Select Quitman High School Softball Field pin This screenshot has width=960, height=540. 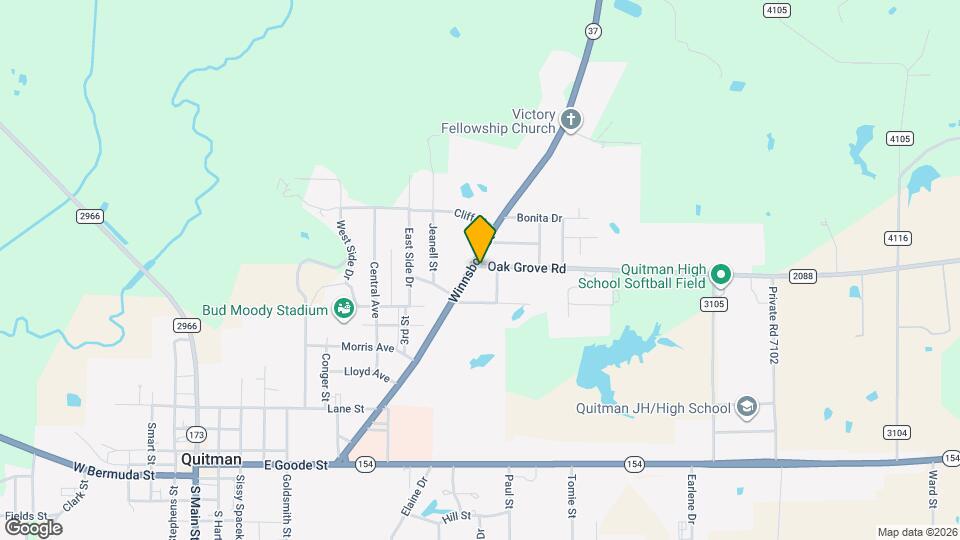721,274
